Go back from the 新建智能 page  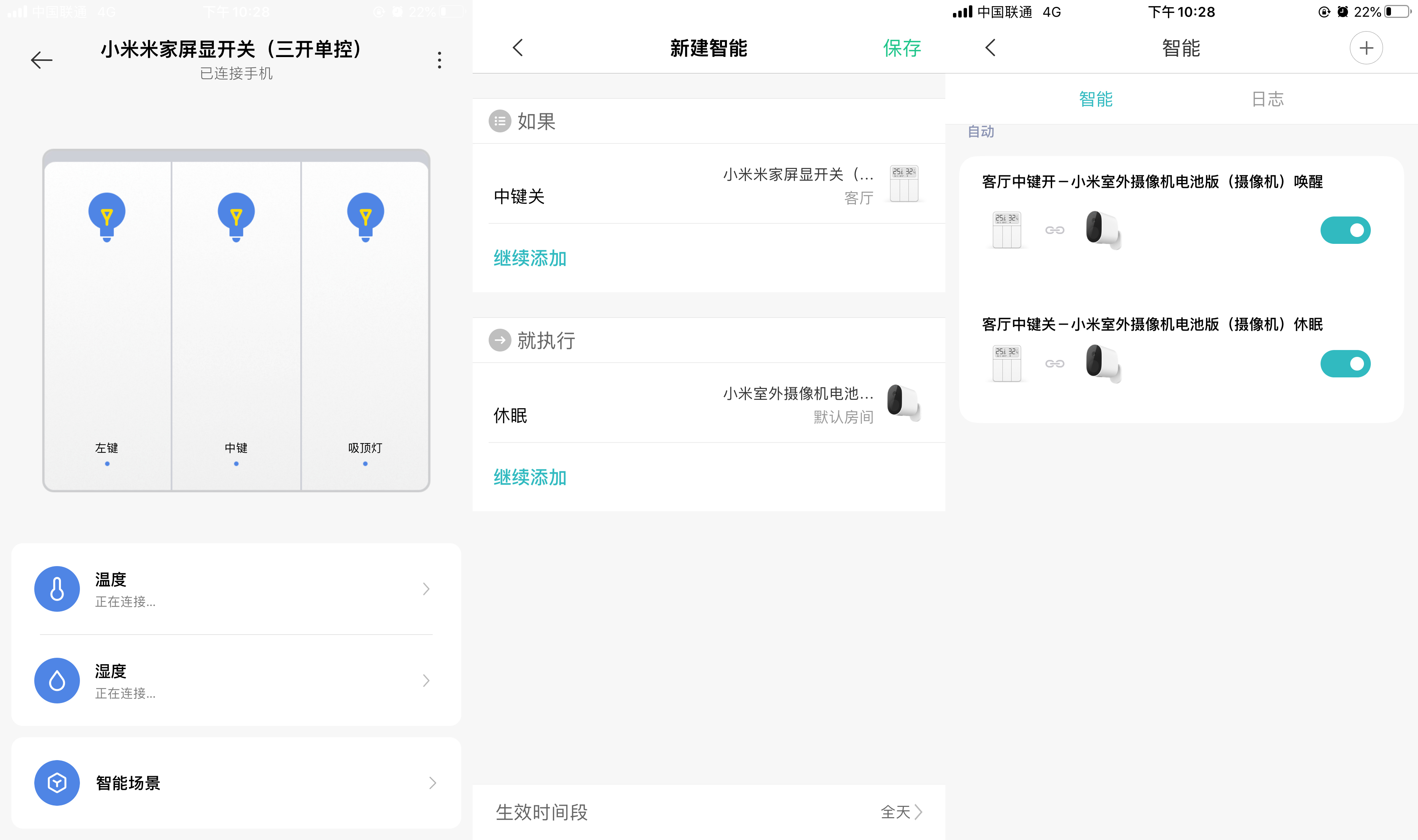click(518, 48)
